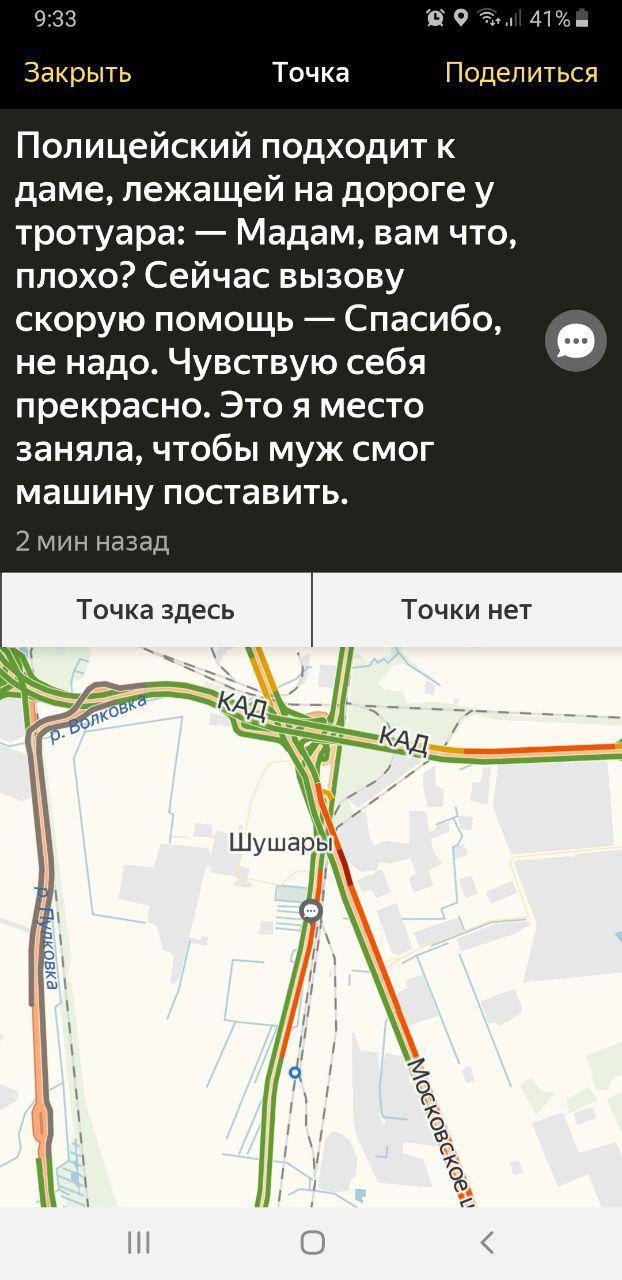The height and width of the screenshot is (1280, 622).
Task: Share this point via Поделиться
Action: tap(521, 73)
